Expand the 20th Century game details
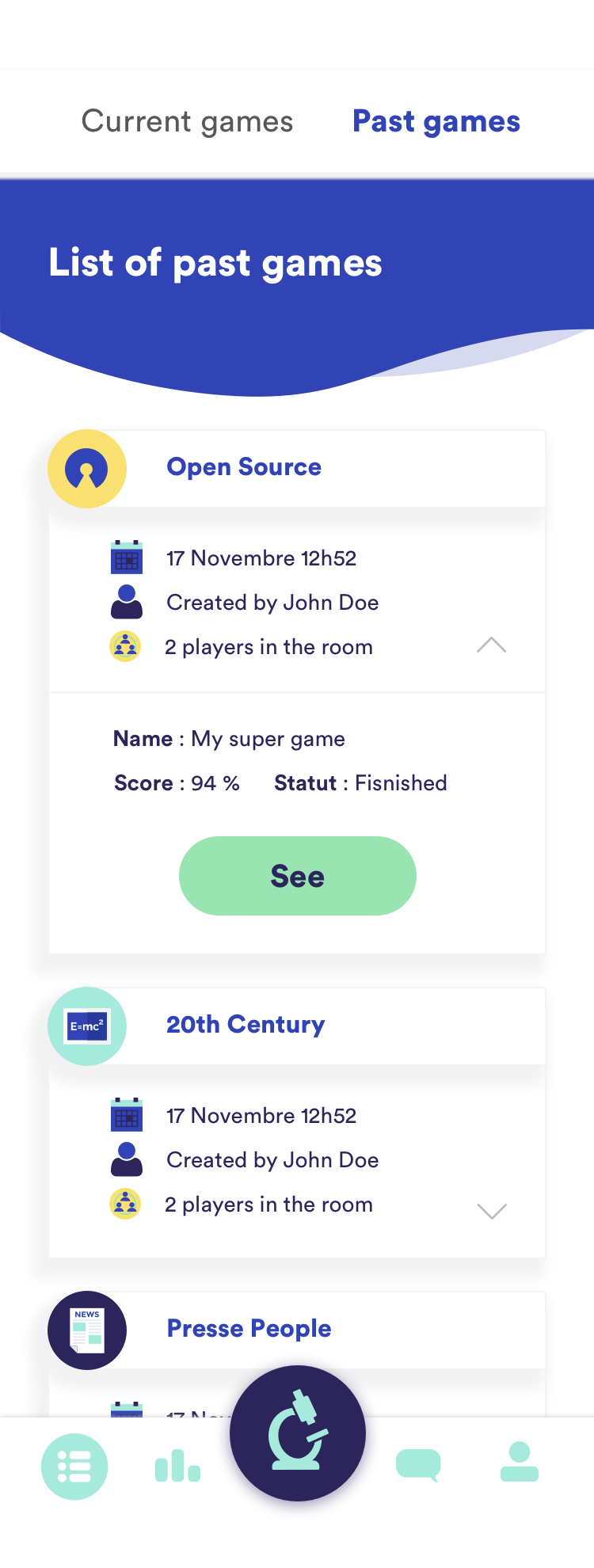The height and width of the screenshot is (1568, 594). pos(491,1211)
